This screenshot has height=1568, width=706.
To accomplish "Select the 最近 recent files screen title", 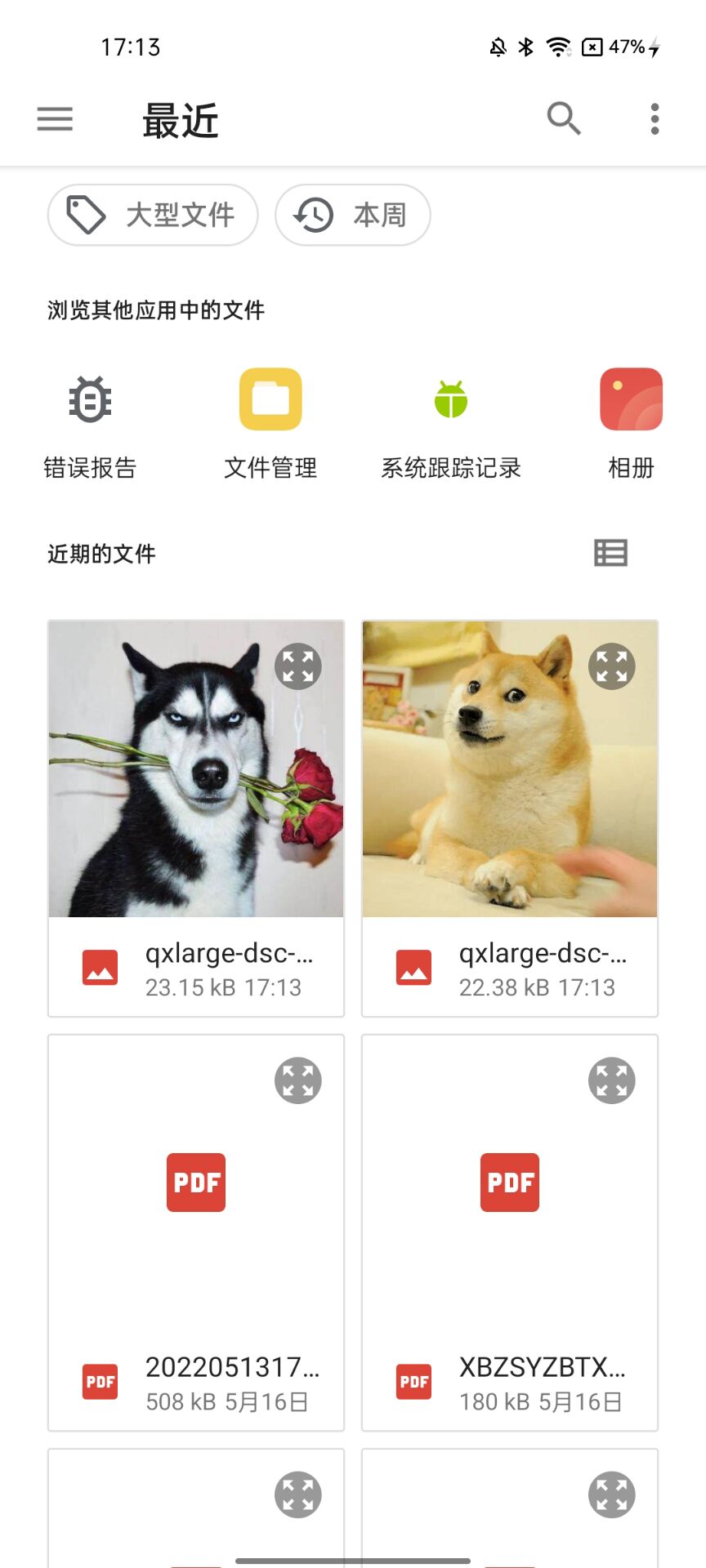I will tap(181, 119).
